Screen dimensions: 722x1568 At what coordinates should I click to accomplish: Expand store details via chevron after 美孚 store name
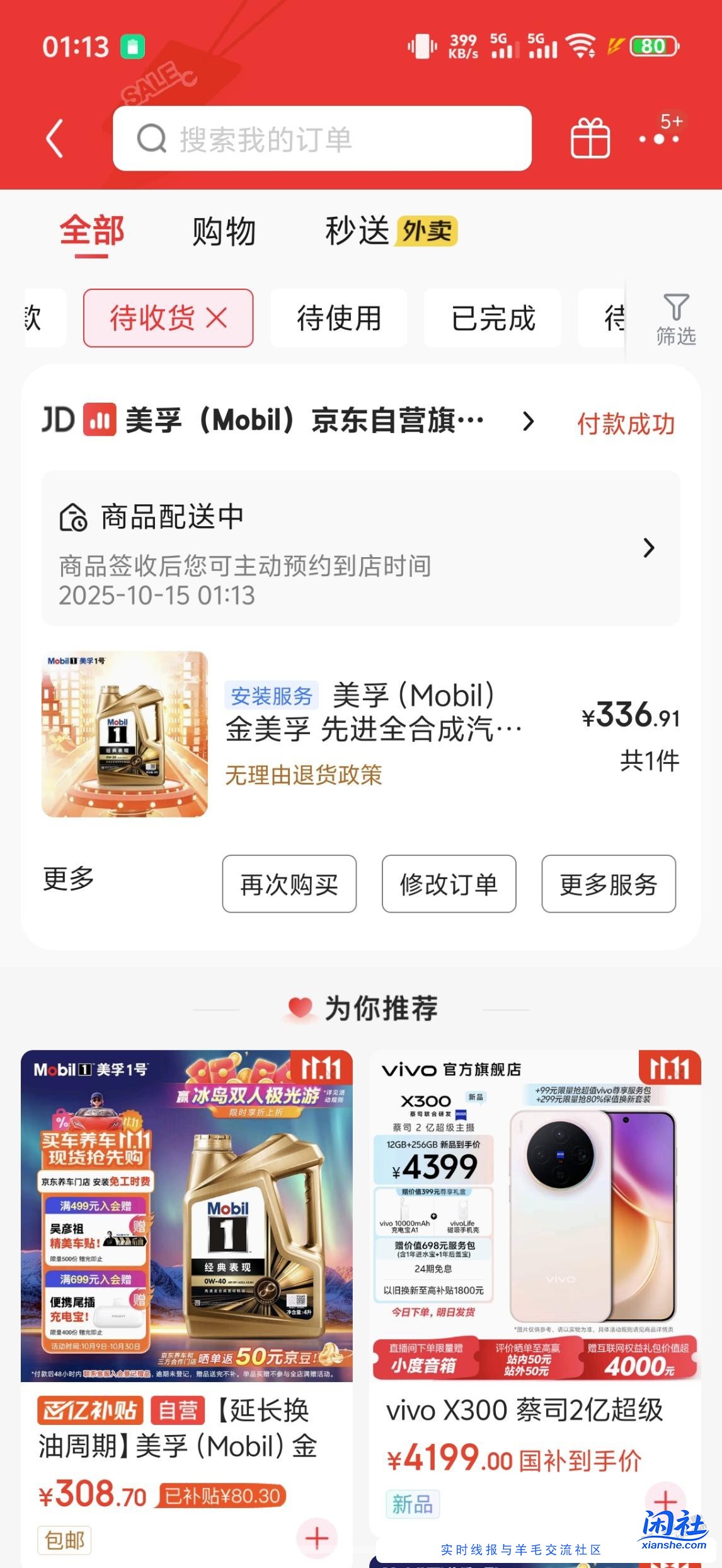[x=528, y=421]
